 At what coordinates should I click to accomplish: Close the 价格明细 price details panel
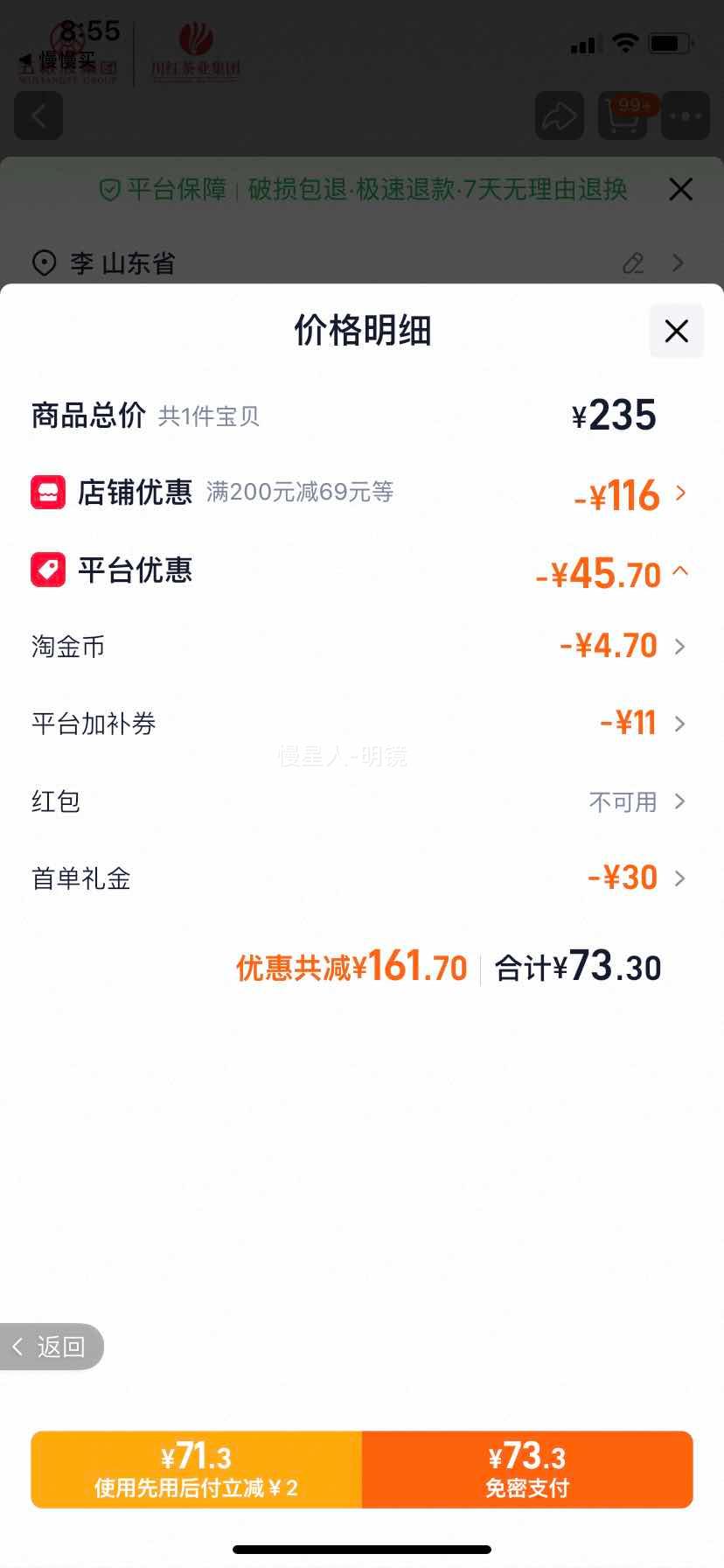pos(676,331)
